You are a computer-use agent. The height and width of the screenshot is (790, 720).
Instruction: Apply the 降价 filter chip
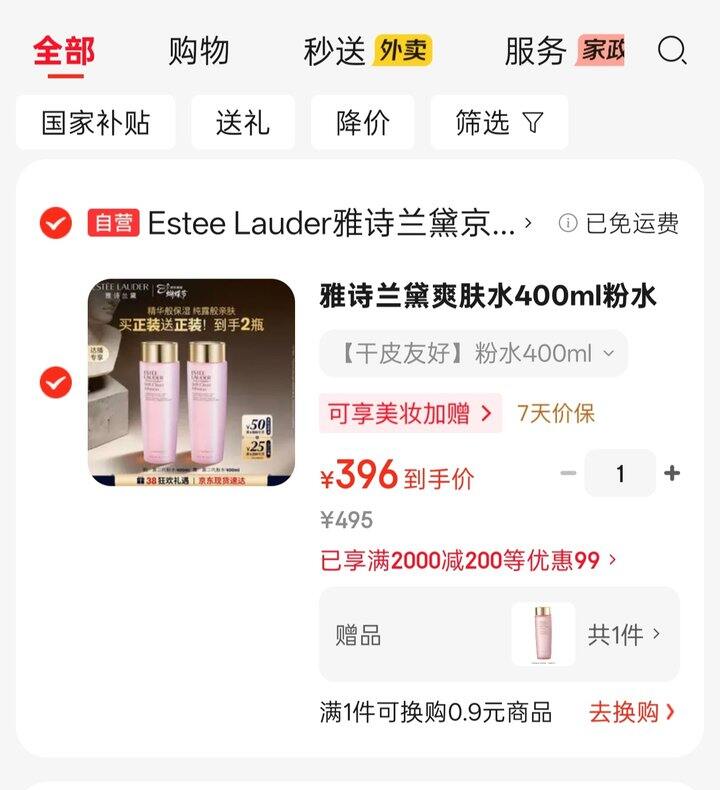363,123
